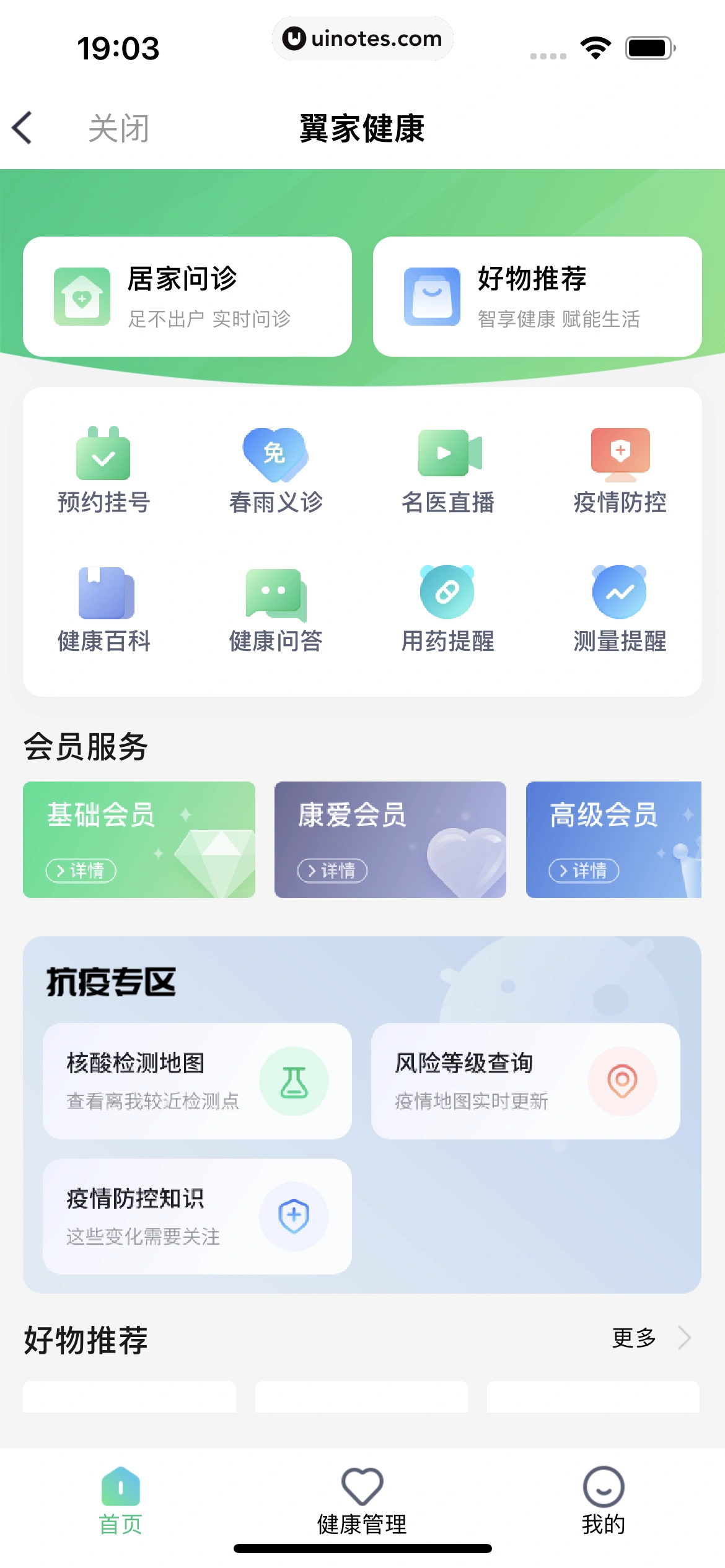The height and width of the screenshot is (1568, 725).
Task: Open the 疫情防控知识 card
Action: 197,1216
